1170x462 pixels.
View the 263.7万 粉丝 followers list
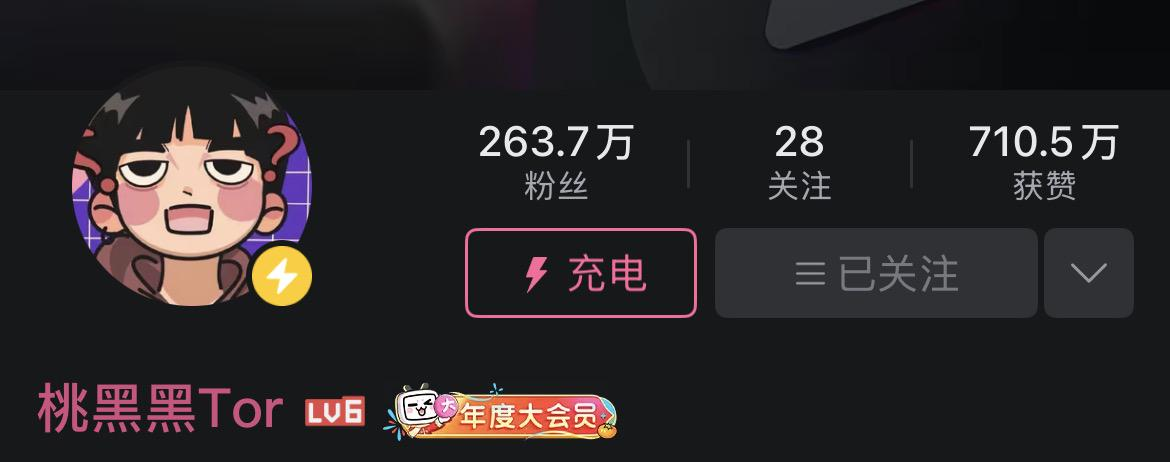(x=556, y=162)
